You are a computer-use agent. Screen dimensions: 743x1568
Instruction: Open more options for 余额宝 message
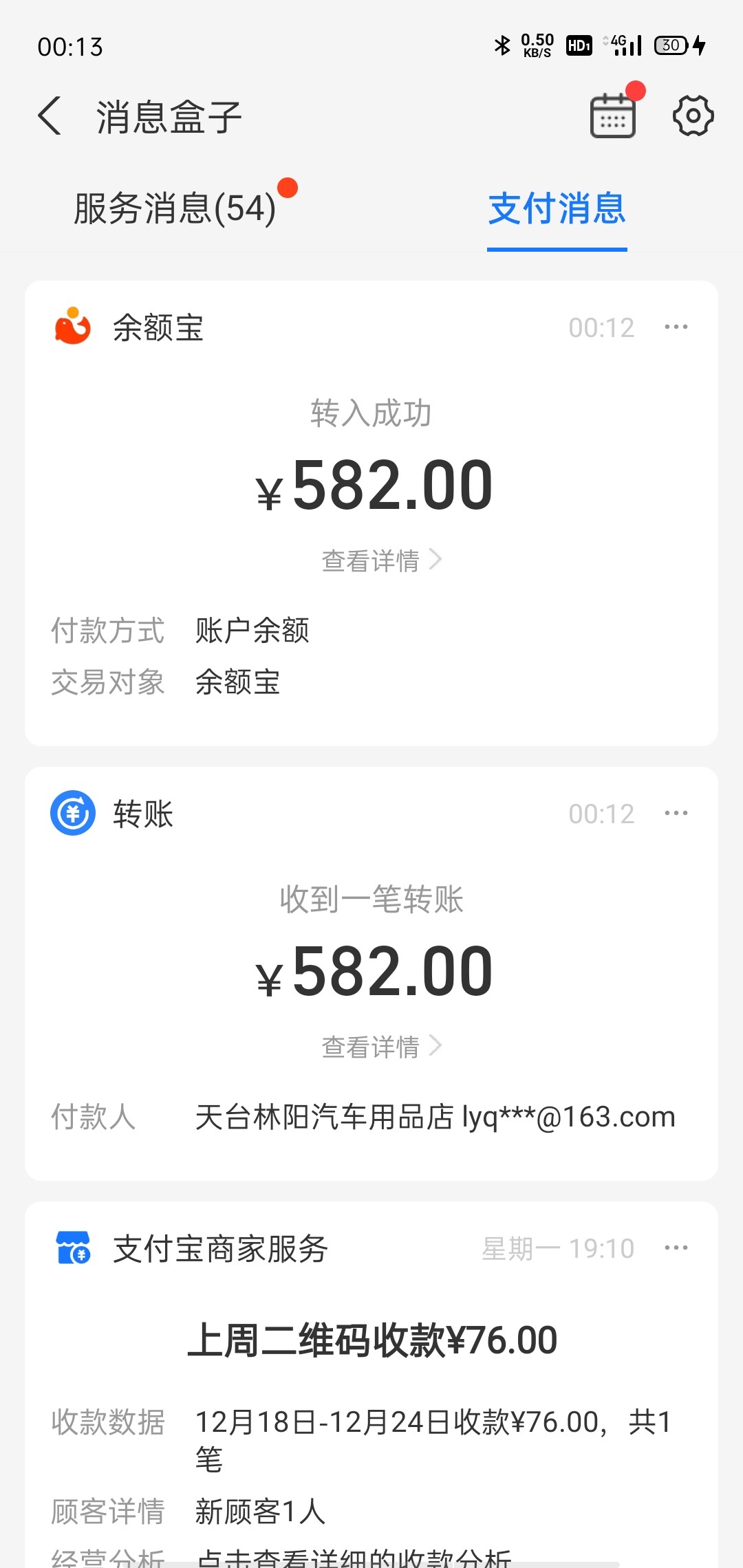click(676, 327)
